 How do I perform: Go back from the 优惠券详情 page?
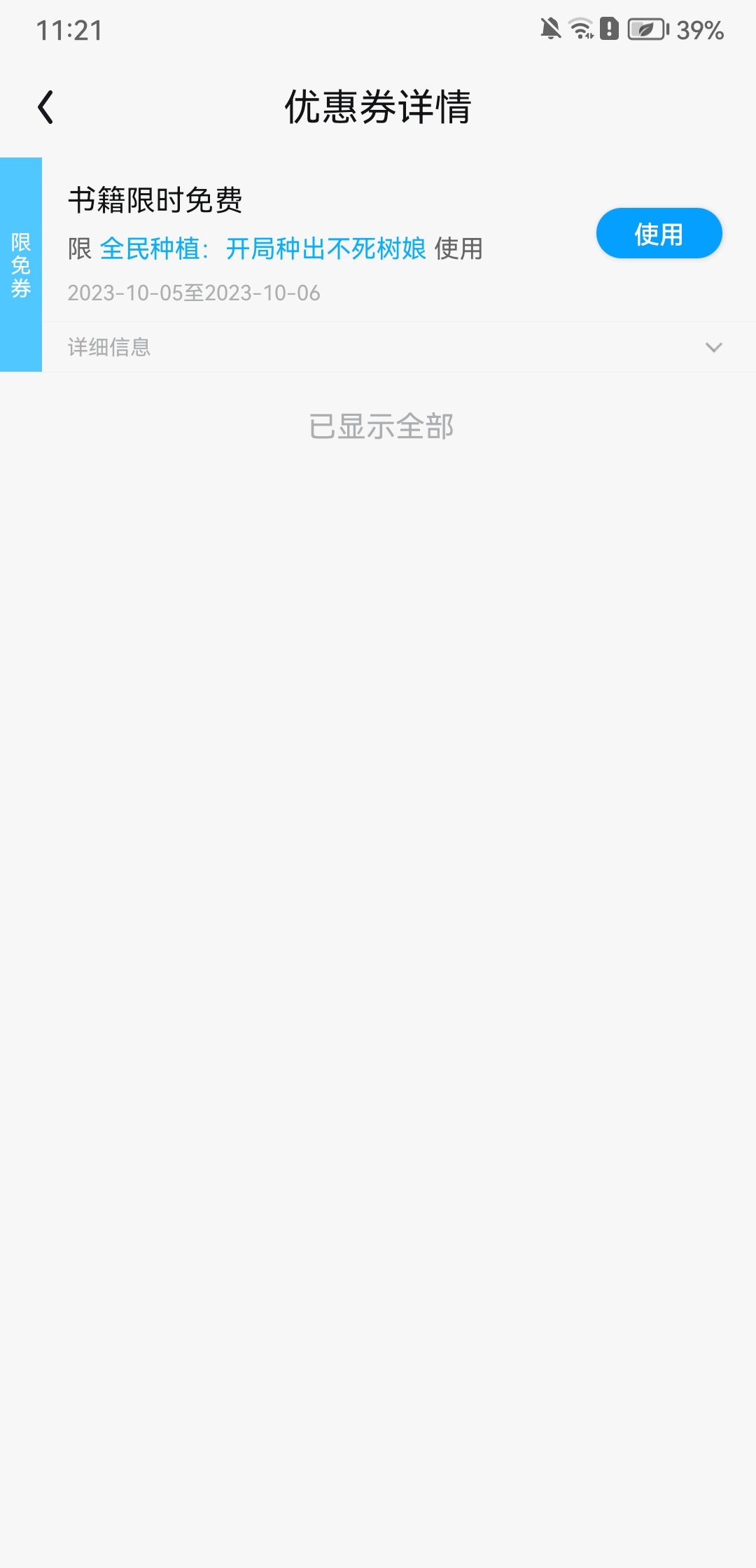pos(45,107)
